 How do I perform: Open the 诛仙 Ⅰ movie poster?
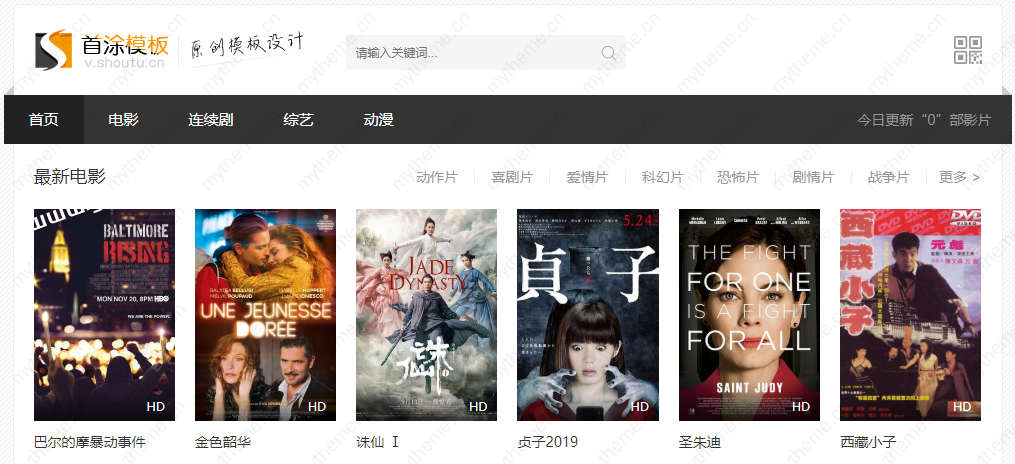(x=426, y=314)
